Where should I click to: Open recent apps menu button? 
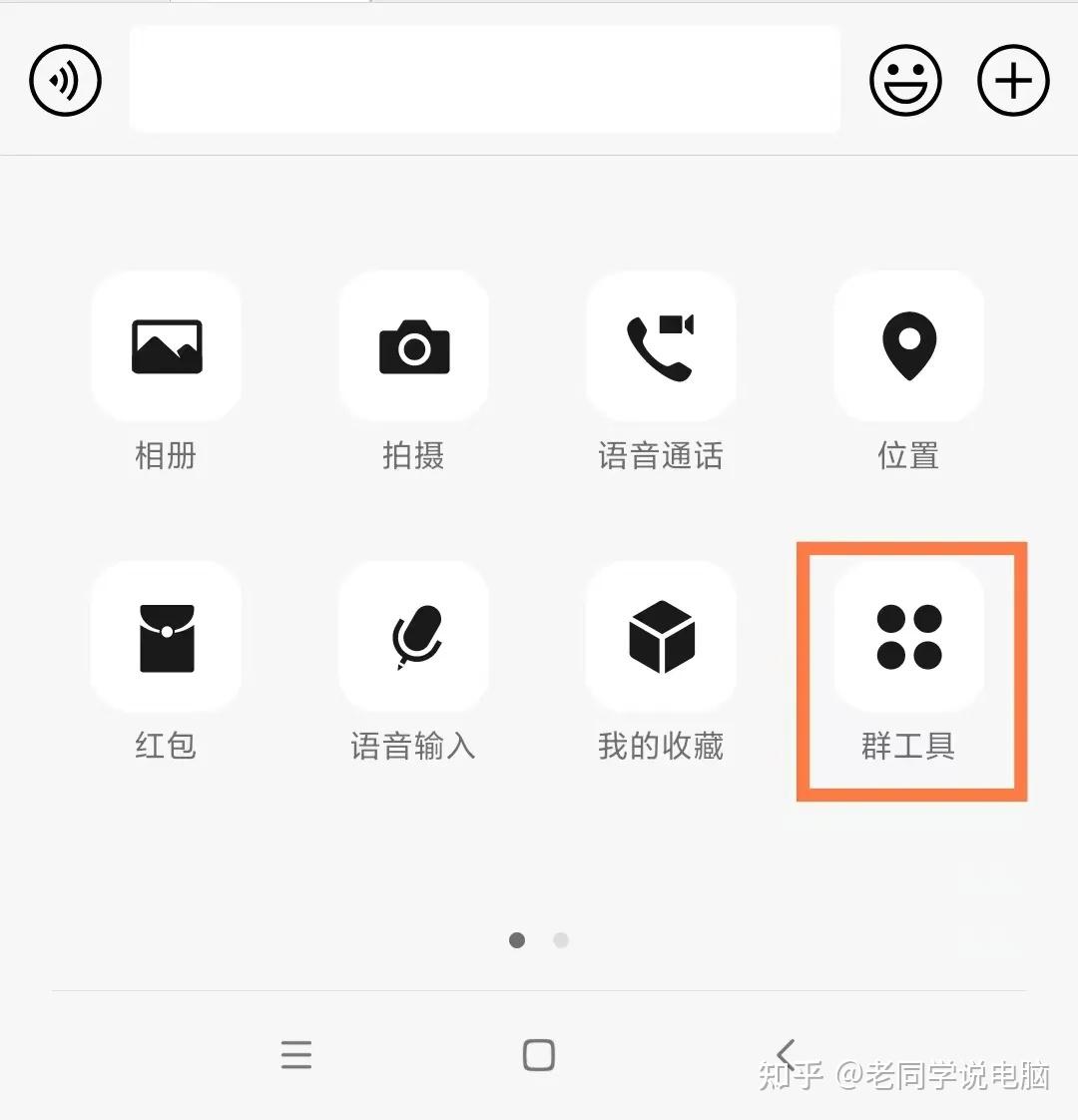pyautogui.click(x=296, y=1054)
